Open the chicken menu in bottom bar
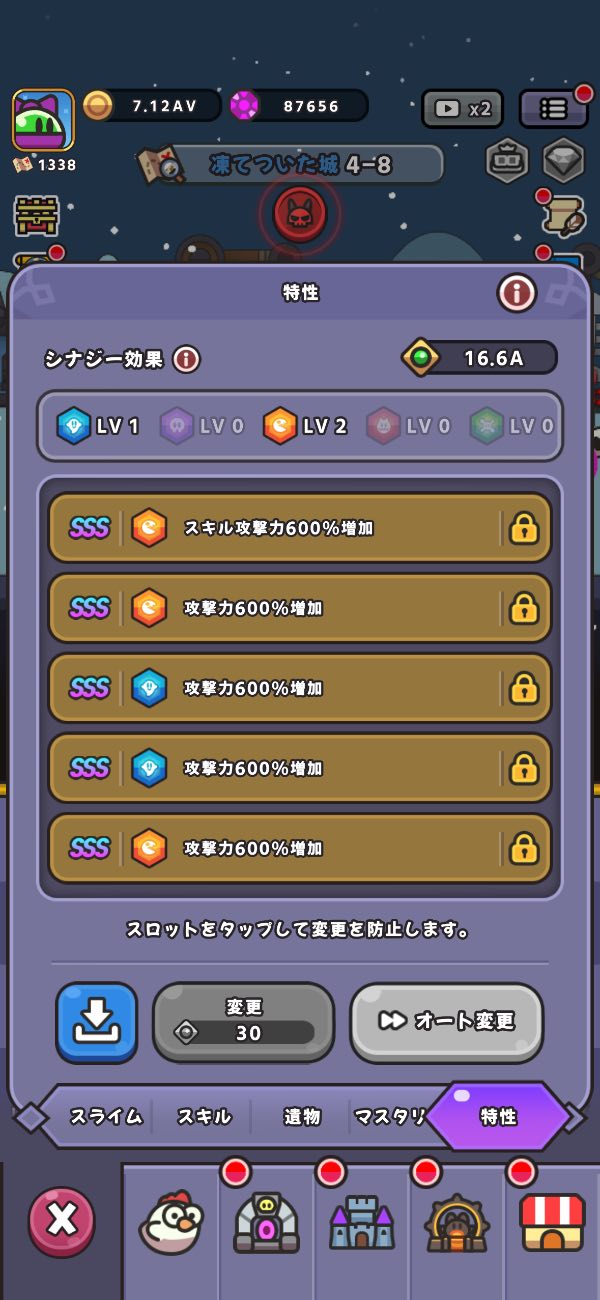Screen dimensions: 600x1300 (x=170, y=1222)
